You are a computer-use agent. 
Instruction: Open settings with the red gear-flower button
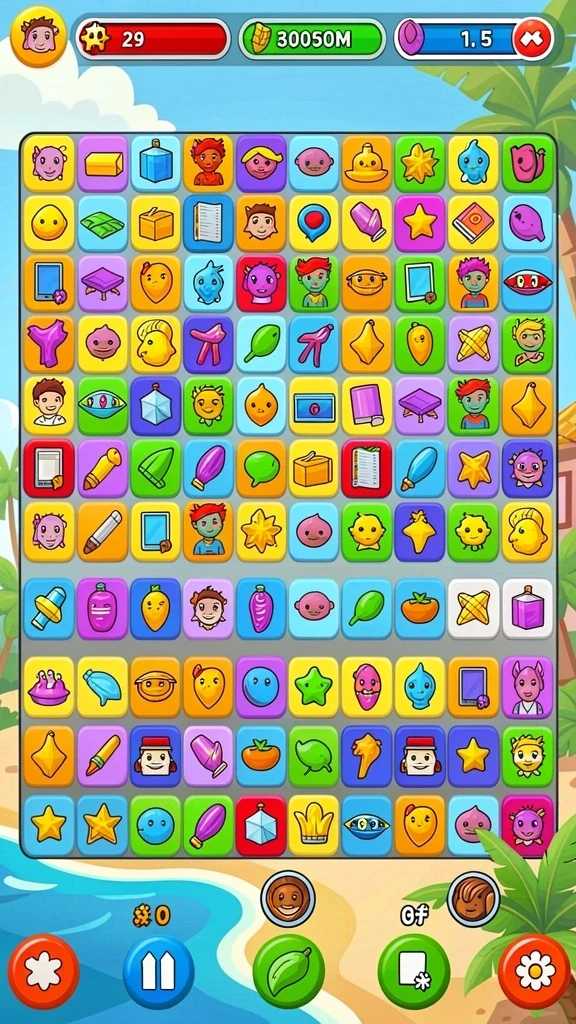pos(534,971)
